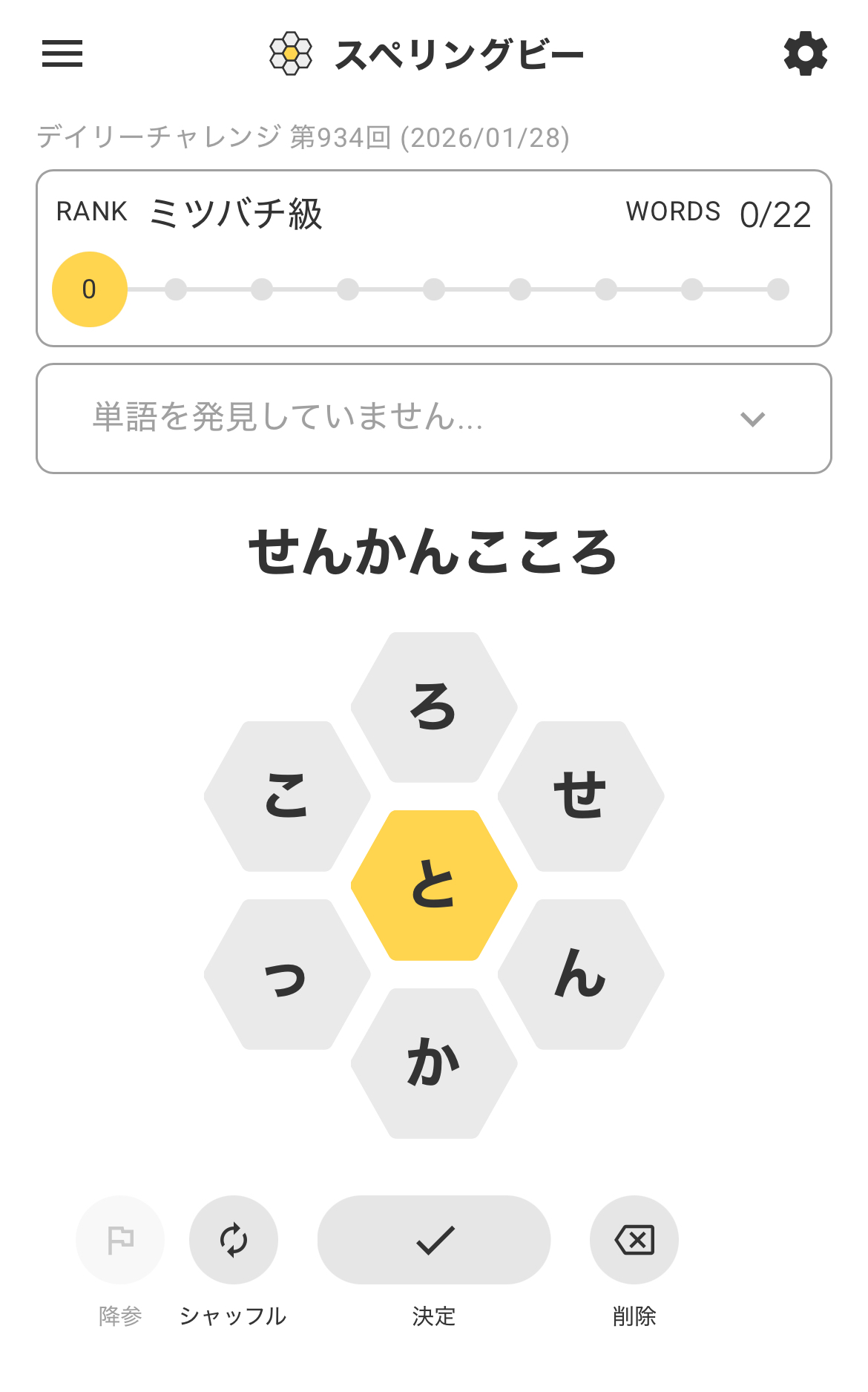Screen dimensions: 868x1392
Task: Tap the っ letter tile
Action: 287,974
